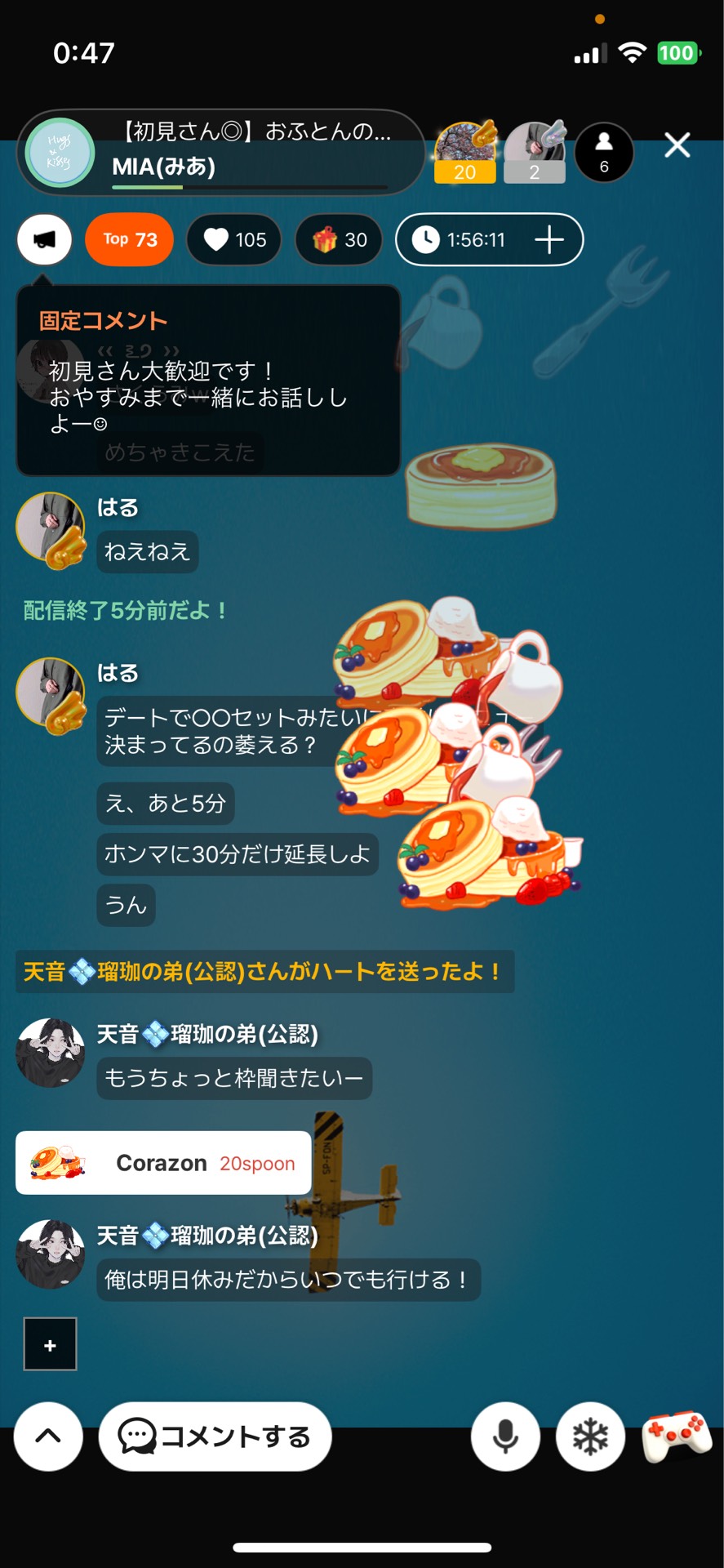Open the Top 73 ranking list

[129, 239]
